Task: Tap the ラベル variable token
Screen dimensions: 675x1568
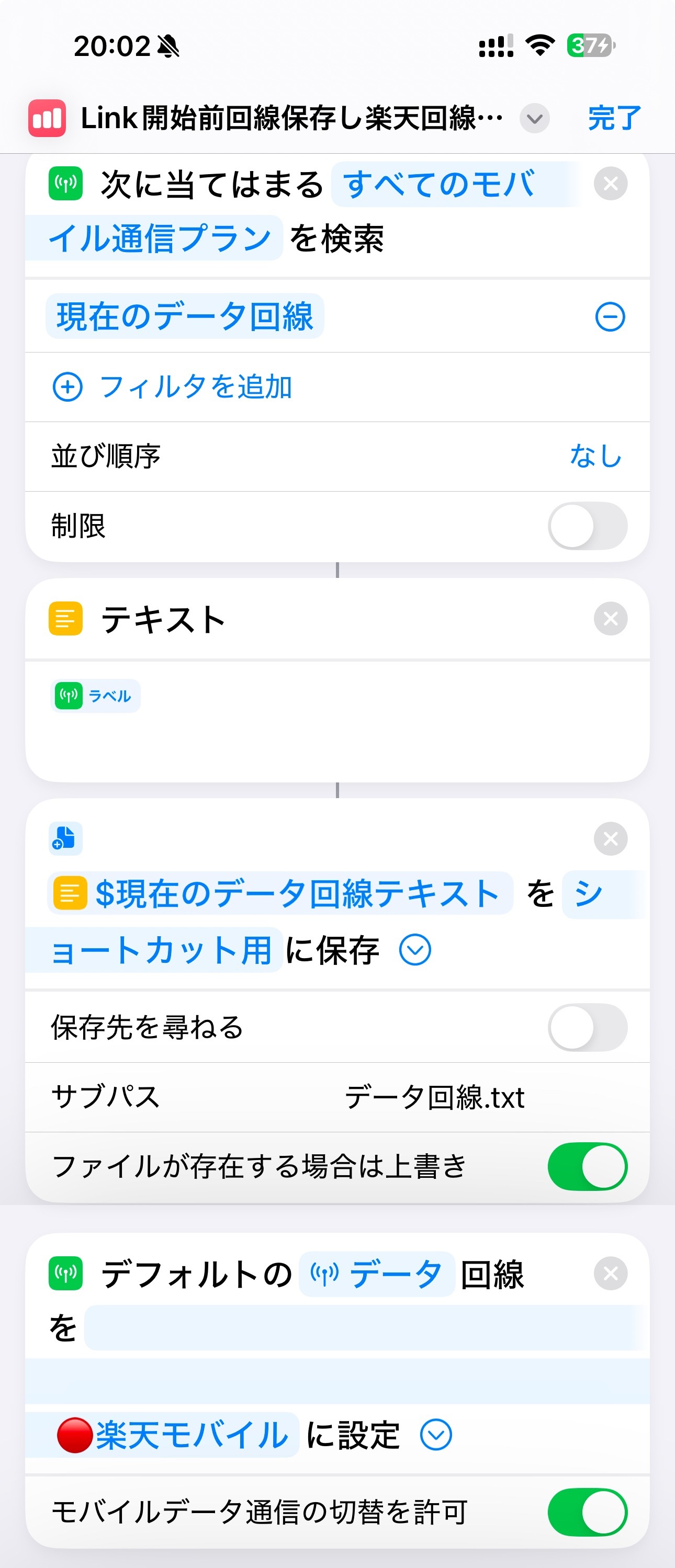Action: coord(95,696)
